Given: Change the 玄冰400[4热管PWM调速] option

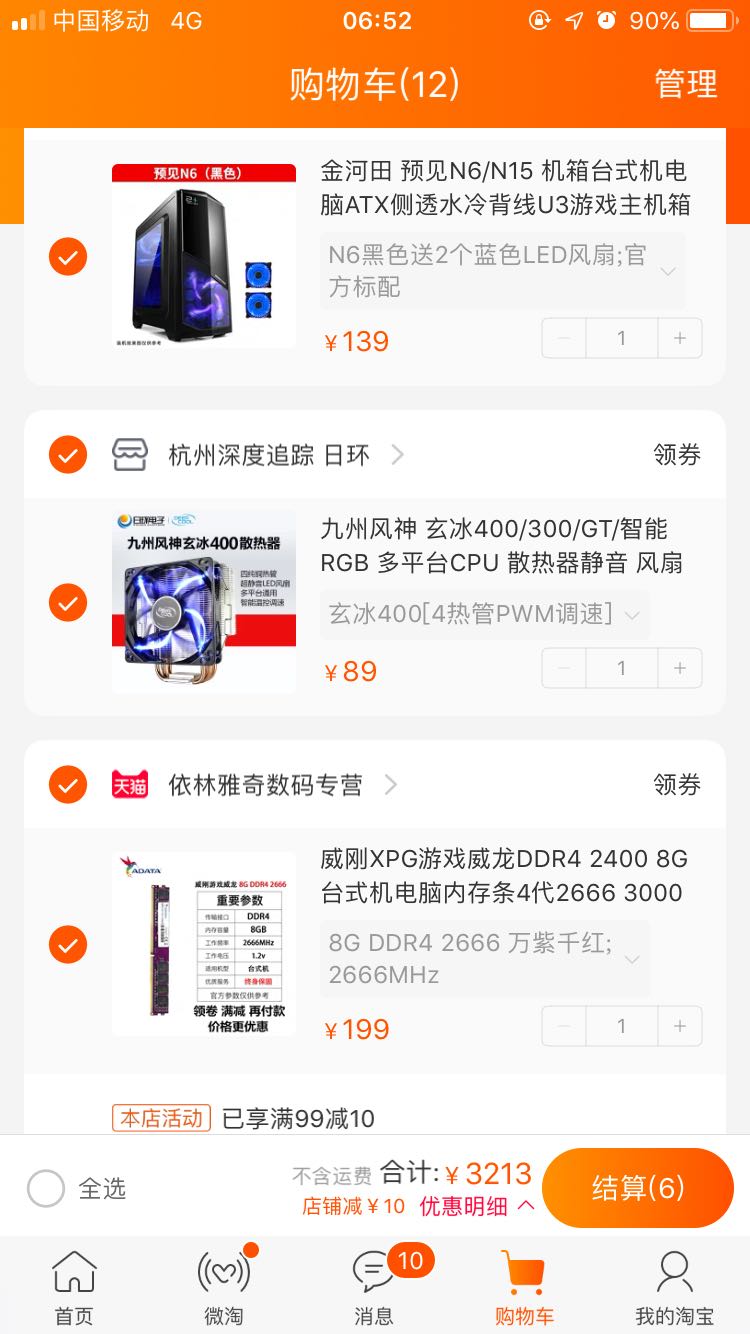Looking at the screenshot, I should pos(485,614).
